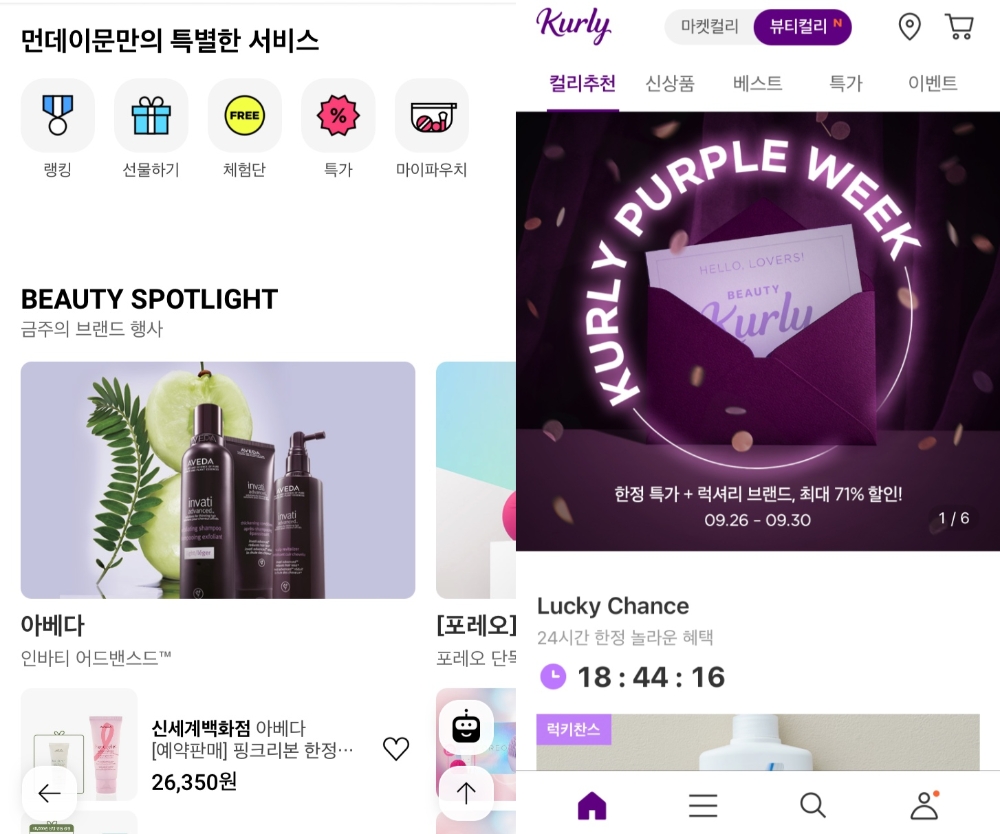The width and height of the screenshot is (1000, 834).
Task: Open the 체험단 free trial shortcut
Action: pos(244,116)
